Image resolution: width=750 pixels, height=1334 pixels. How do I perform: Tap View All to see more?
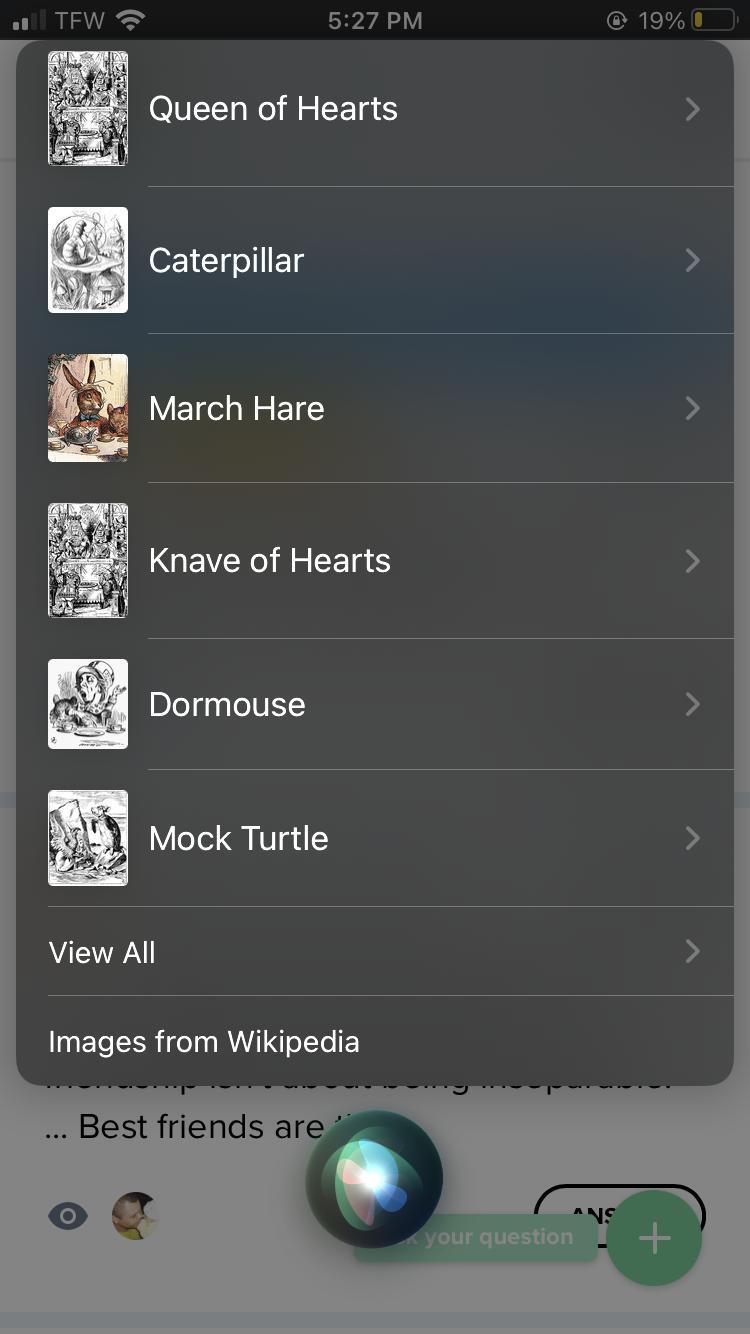point(374,952)
